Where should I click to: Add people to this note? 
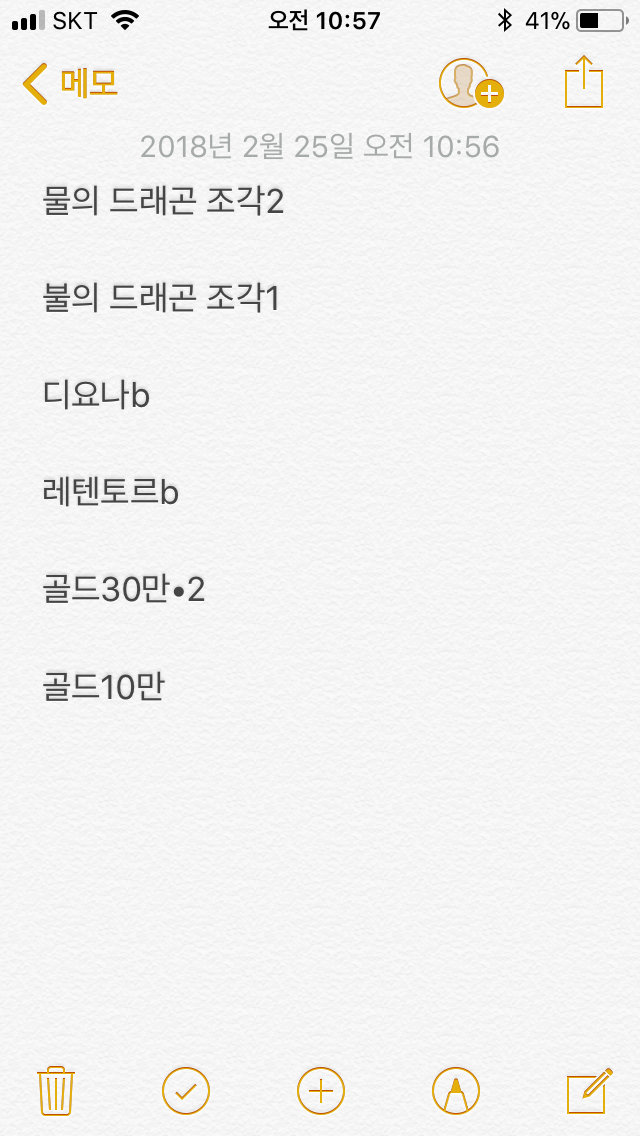tap(470, 84)
